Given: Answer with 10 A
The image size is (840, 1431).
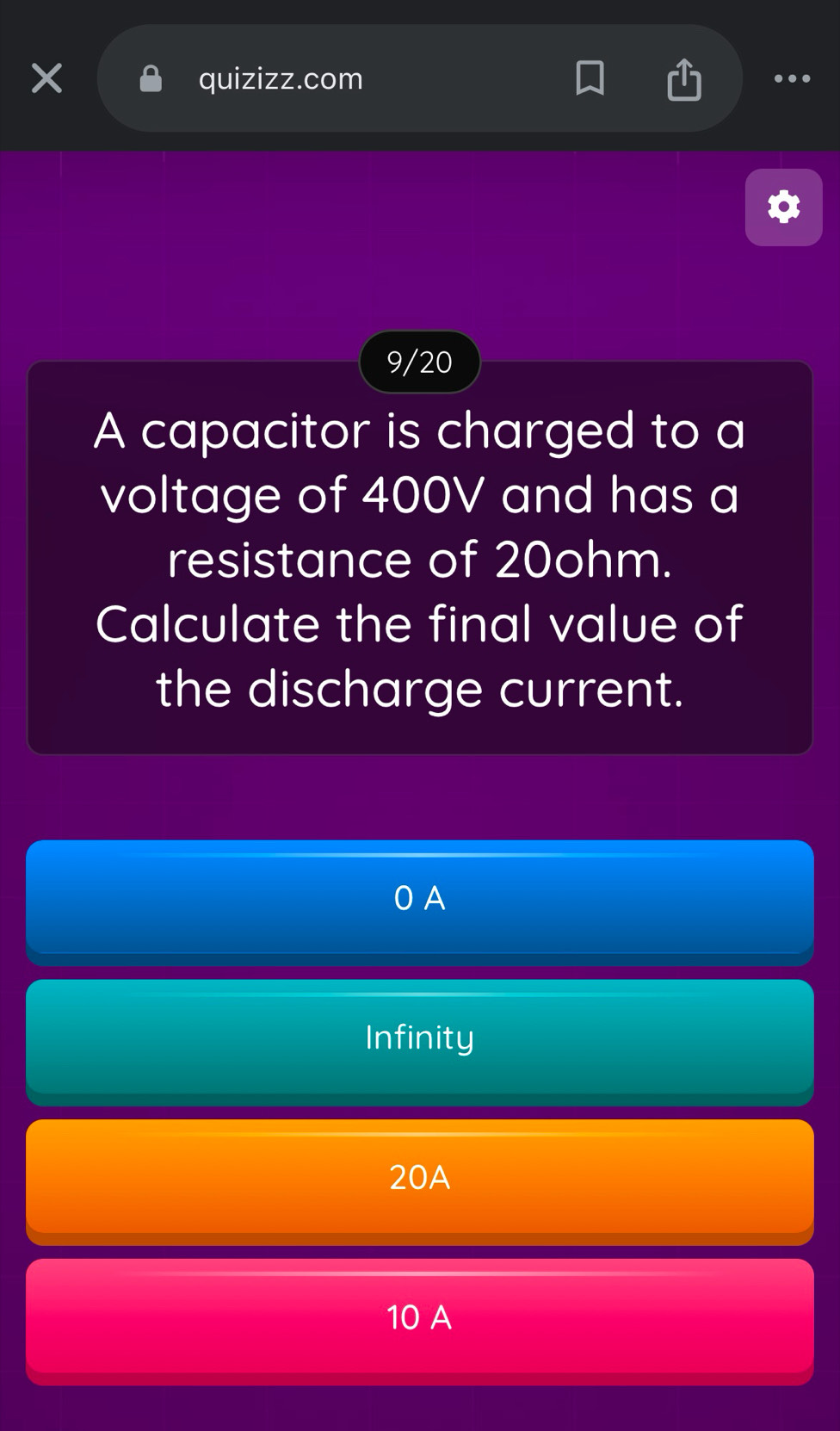Looking at the screenshot, I should pyautogui.click(x=420, y=1317).
